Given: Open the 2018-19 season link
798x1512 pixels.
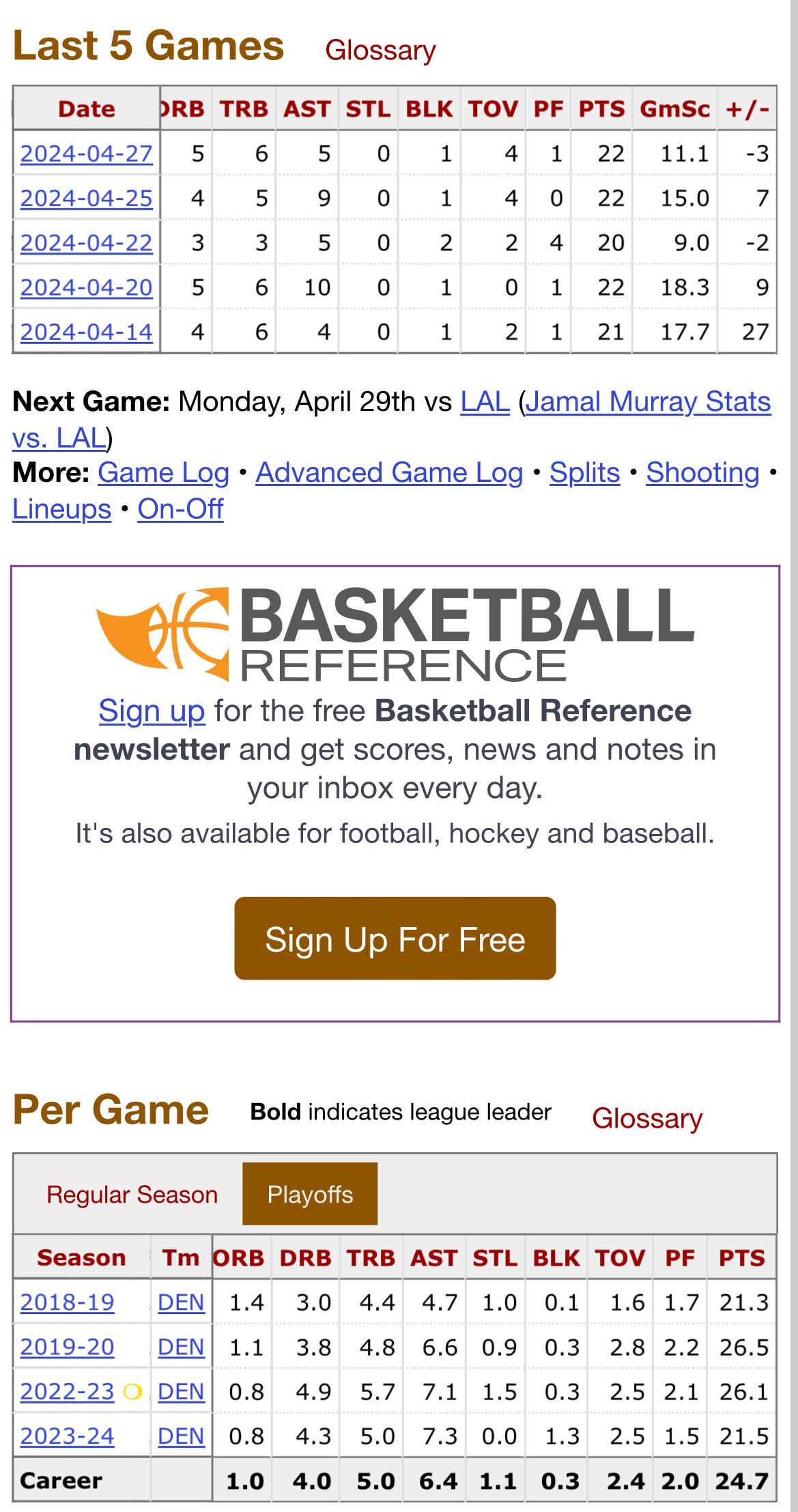Looking at the screenshot, I should 67,1302.
